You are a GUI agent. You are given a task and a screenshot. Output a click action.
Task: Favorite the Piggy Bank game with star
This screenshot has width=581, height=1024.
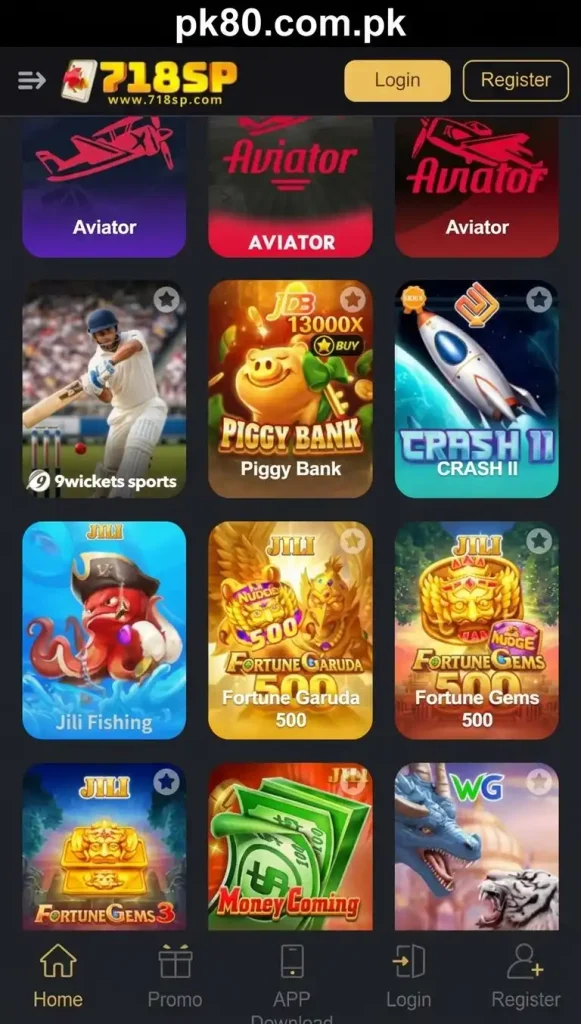click(353, 300)
